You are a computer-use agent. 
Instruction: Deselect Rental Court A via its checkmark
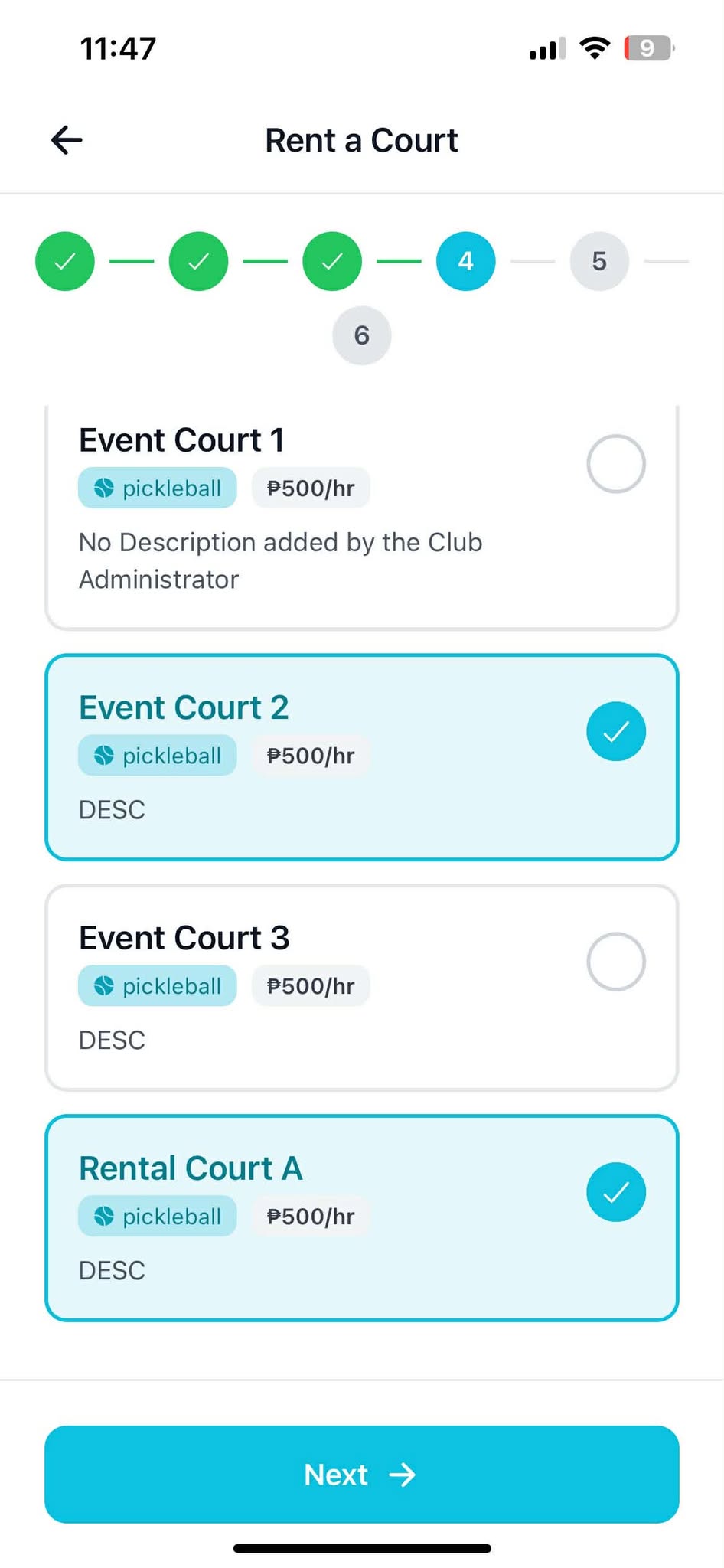point(615,1191)
